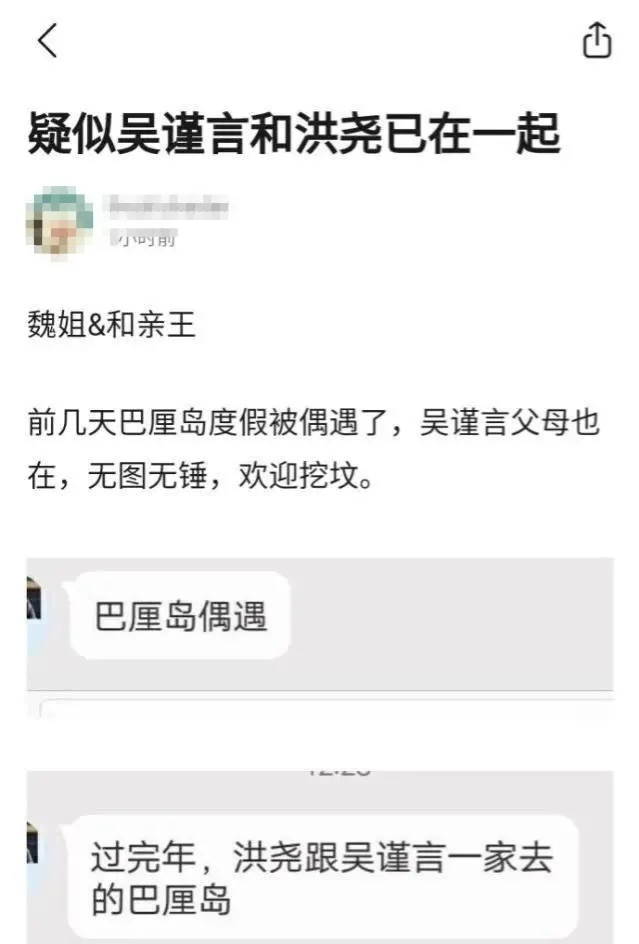The height and width of the screenshot is (944, 639).
Task: Open the post author's profile avatar
Action: 58,219
